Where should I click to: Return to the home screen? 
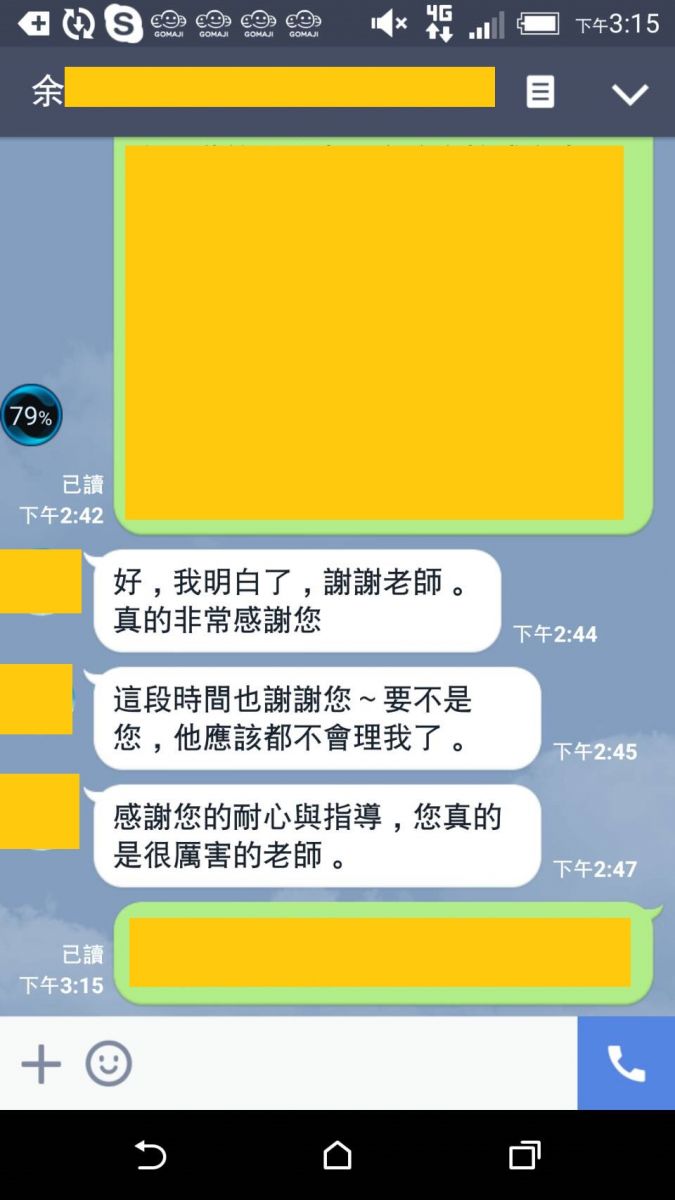point(338,1155)
